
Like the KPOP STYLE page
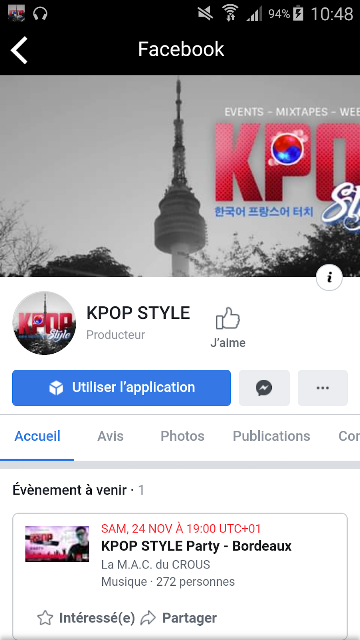click(228, 327)
